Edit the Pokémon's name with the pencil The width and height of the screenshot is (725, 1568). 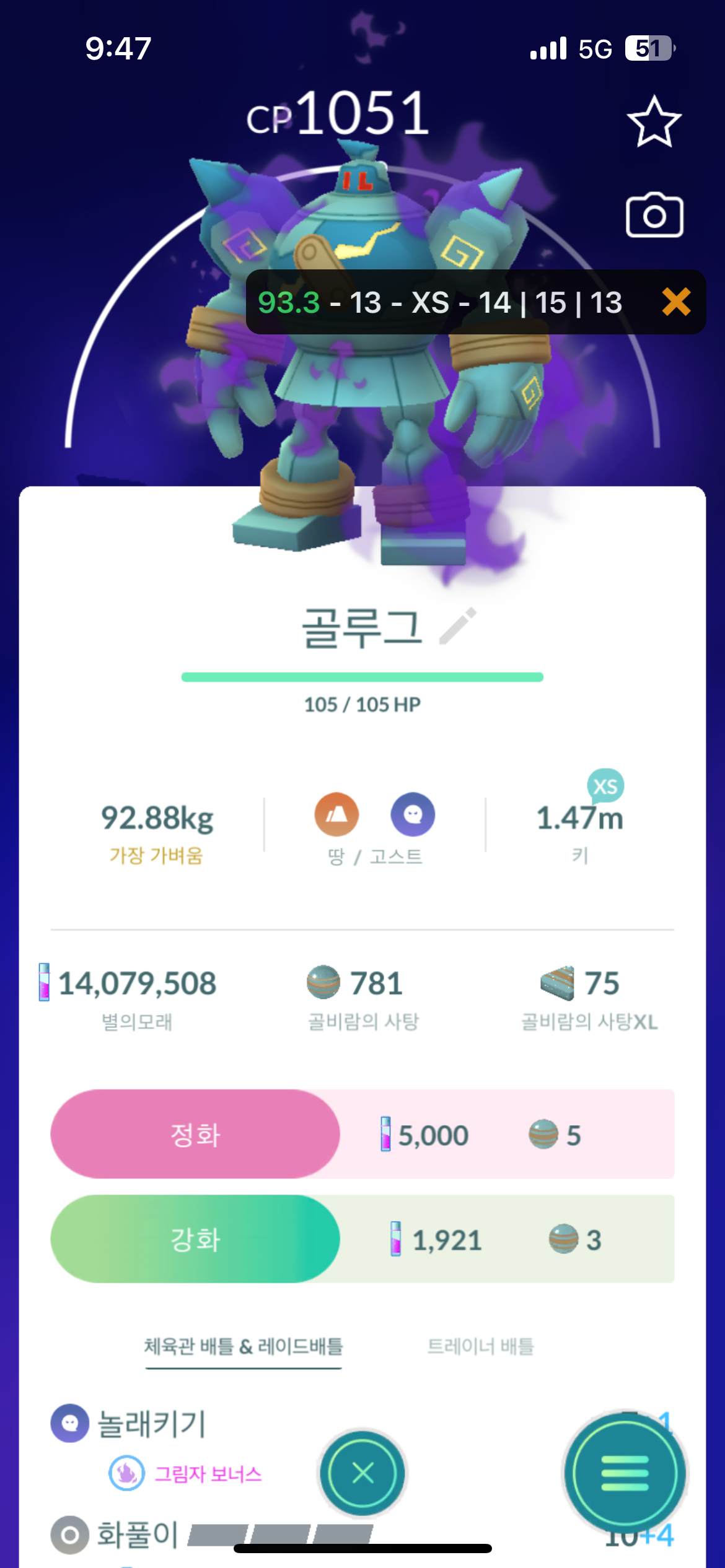[x=458, y=625]
